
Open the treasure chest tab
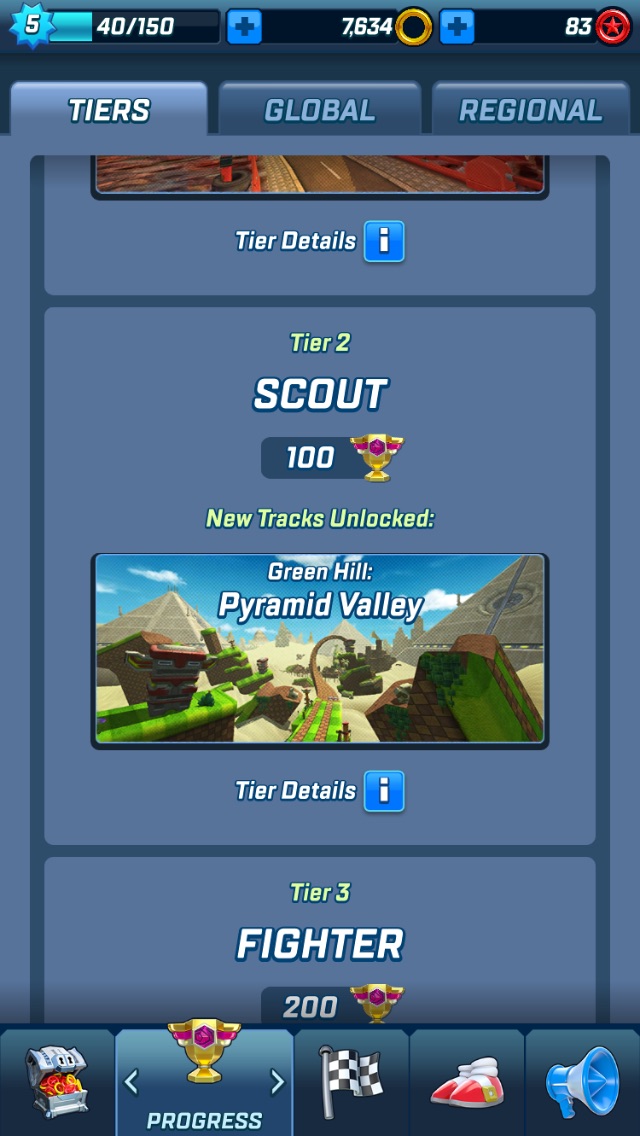point(57,1082)
